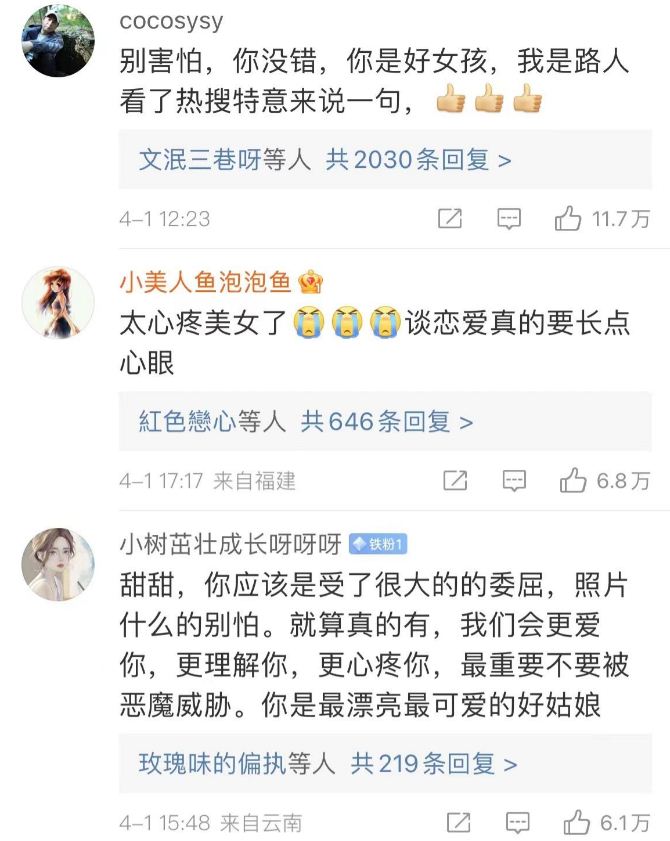The width and height of the screenshot is (670, 841).
Task: Repost cocosysy's comment
Action: pyautogui.click(x=450, y=219)
